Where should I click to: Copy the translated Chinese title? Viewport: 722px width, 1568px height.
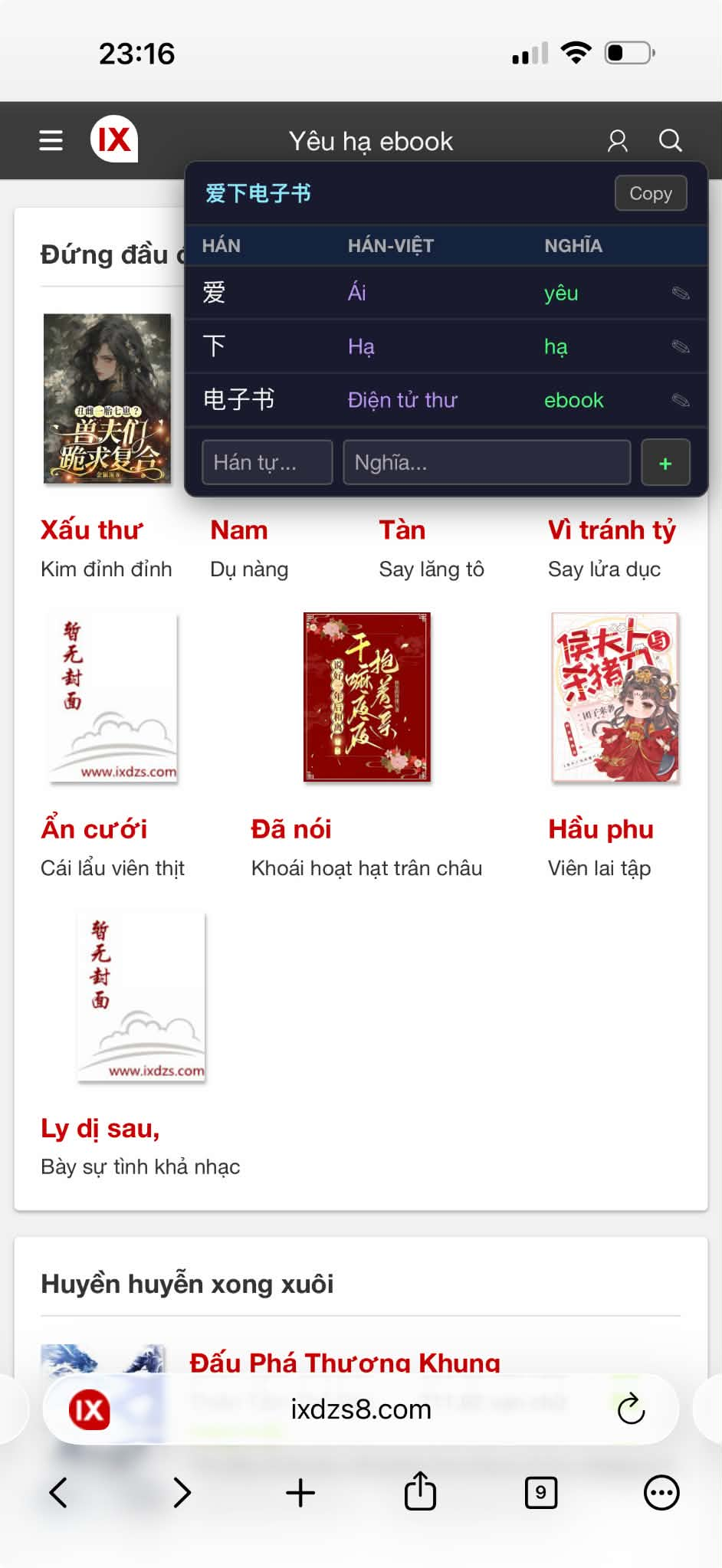(x=651, y=193)
